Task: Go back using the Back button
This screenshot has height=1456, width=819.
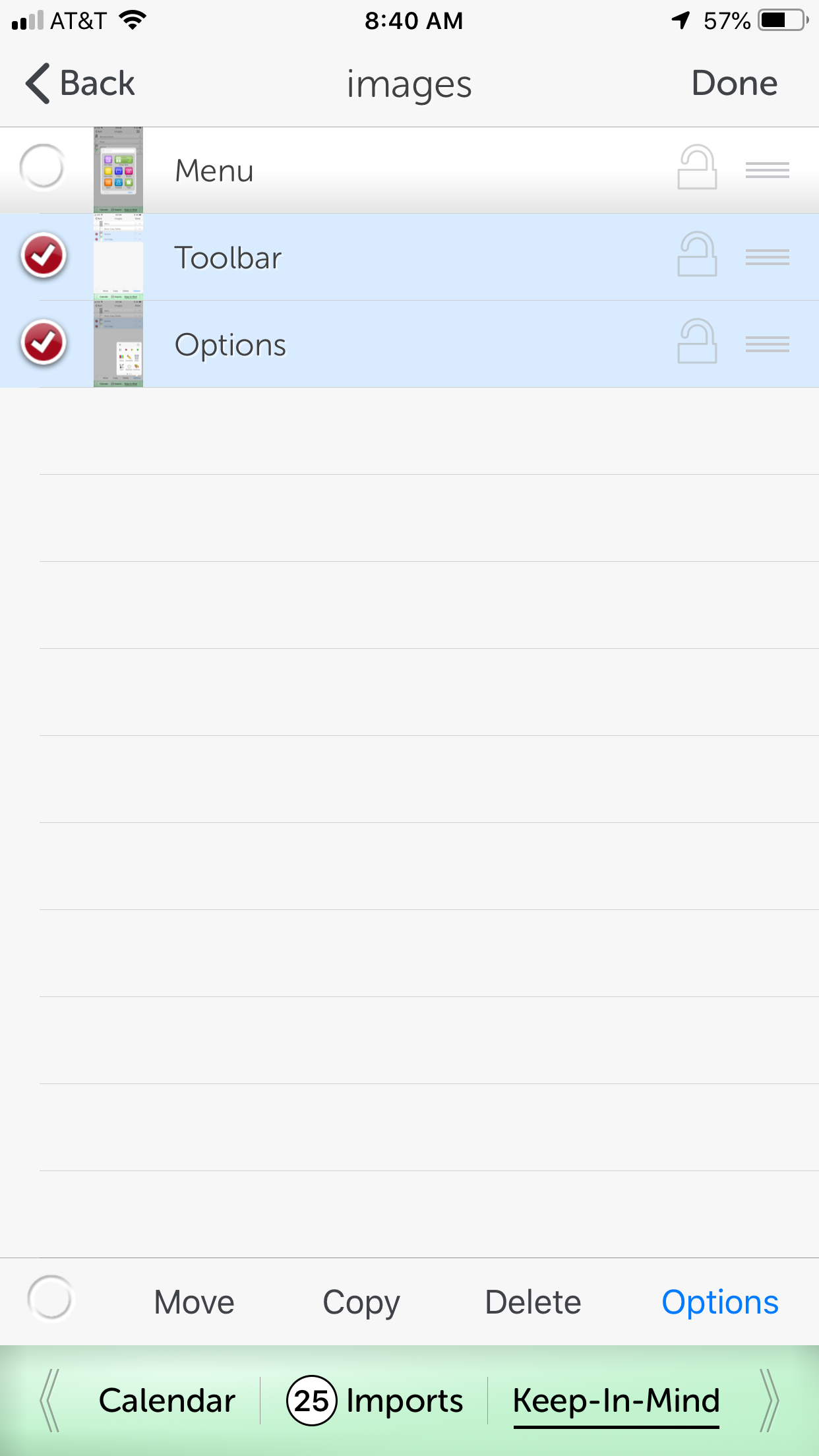Action: (80, 84)
